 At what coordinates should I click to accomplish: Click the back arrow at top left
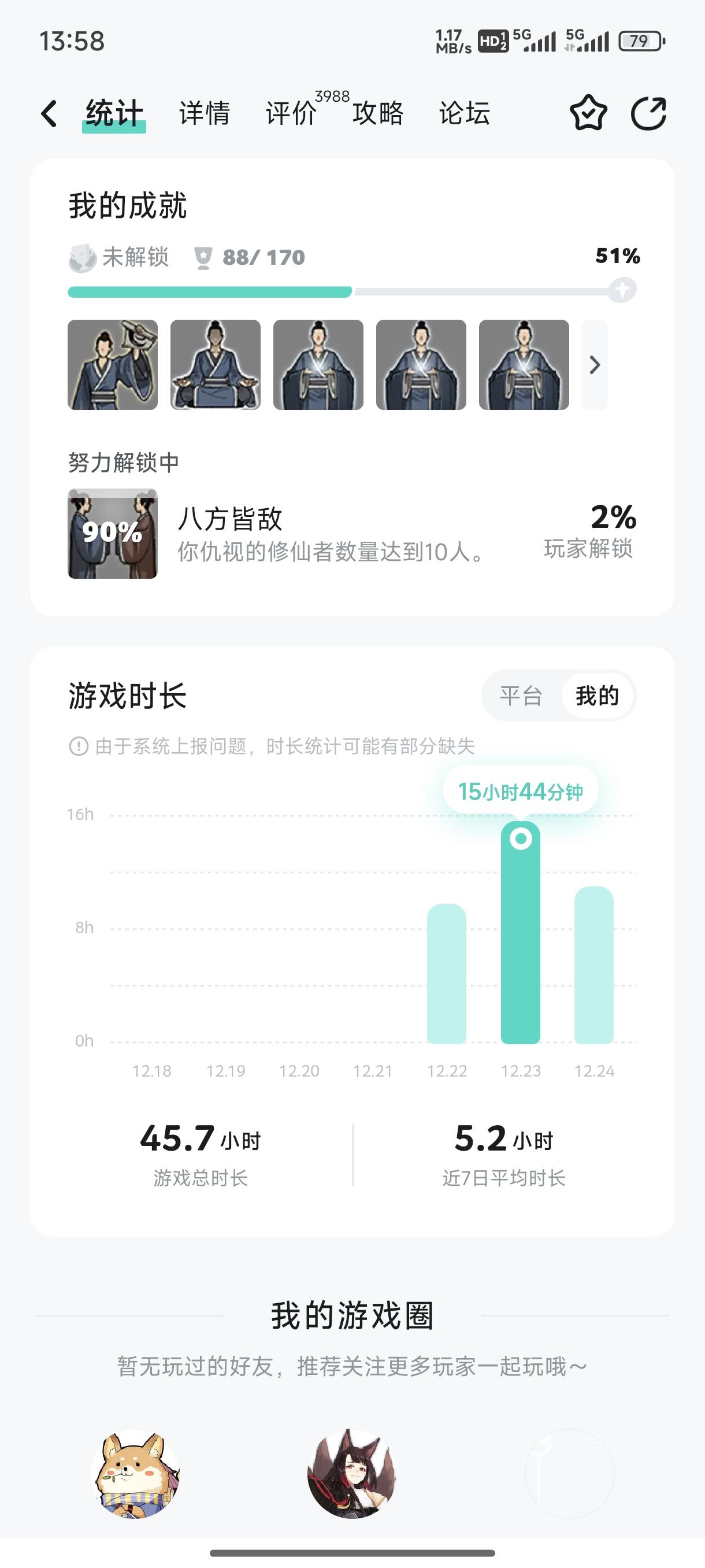48,113
